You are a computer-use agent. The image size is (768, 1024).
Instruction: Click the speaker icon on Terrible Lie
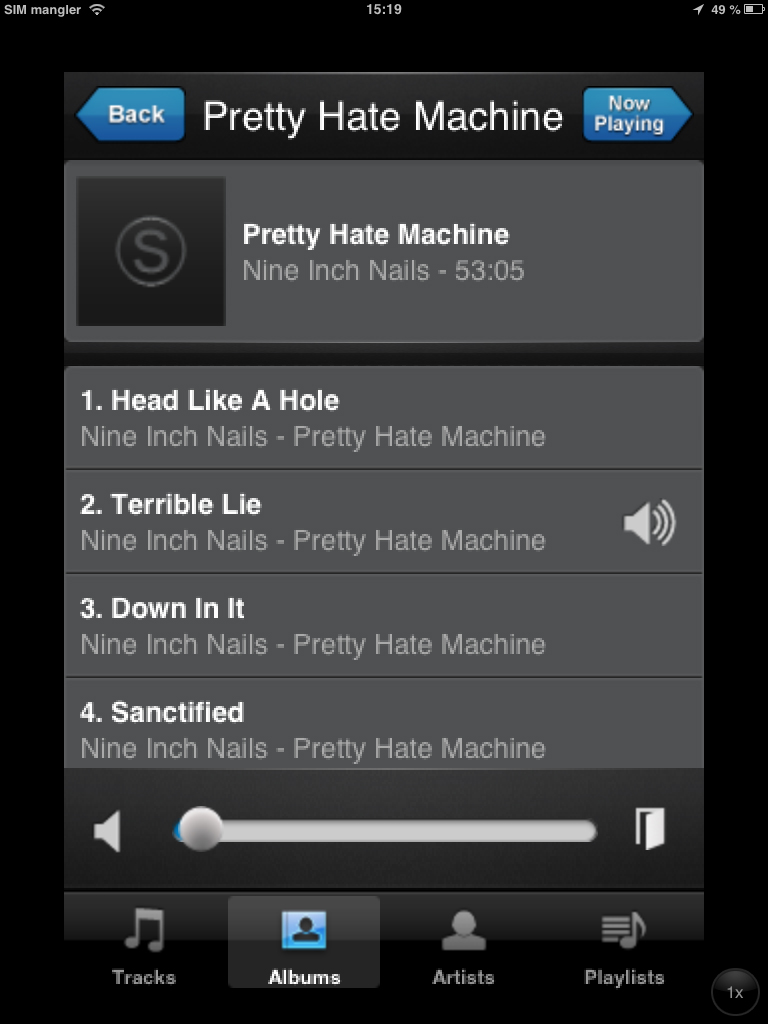(x=648, y=521)
